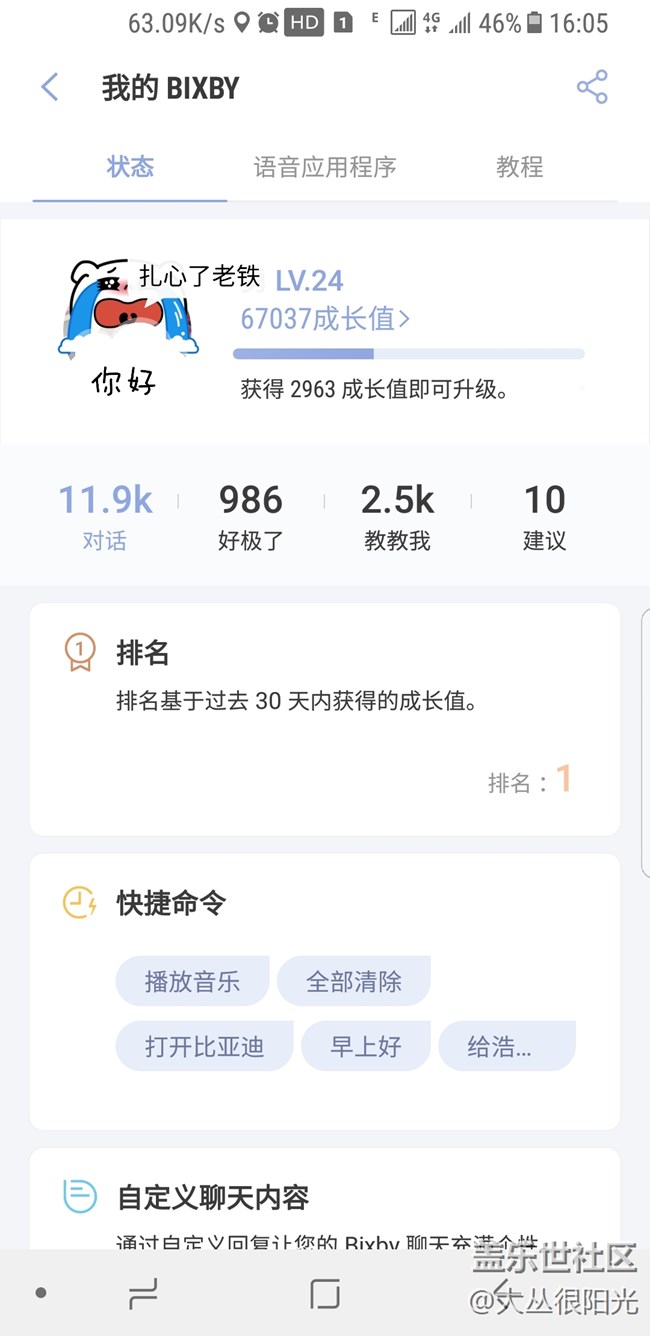The width and height of the screenshot is (650, 1336).
Task: Open the 建议 stat of 10
Action: 544,516
